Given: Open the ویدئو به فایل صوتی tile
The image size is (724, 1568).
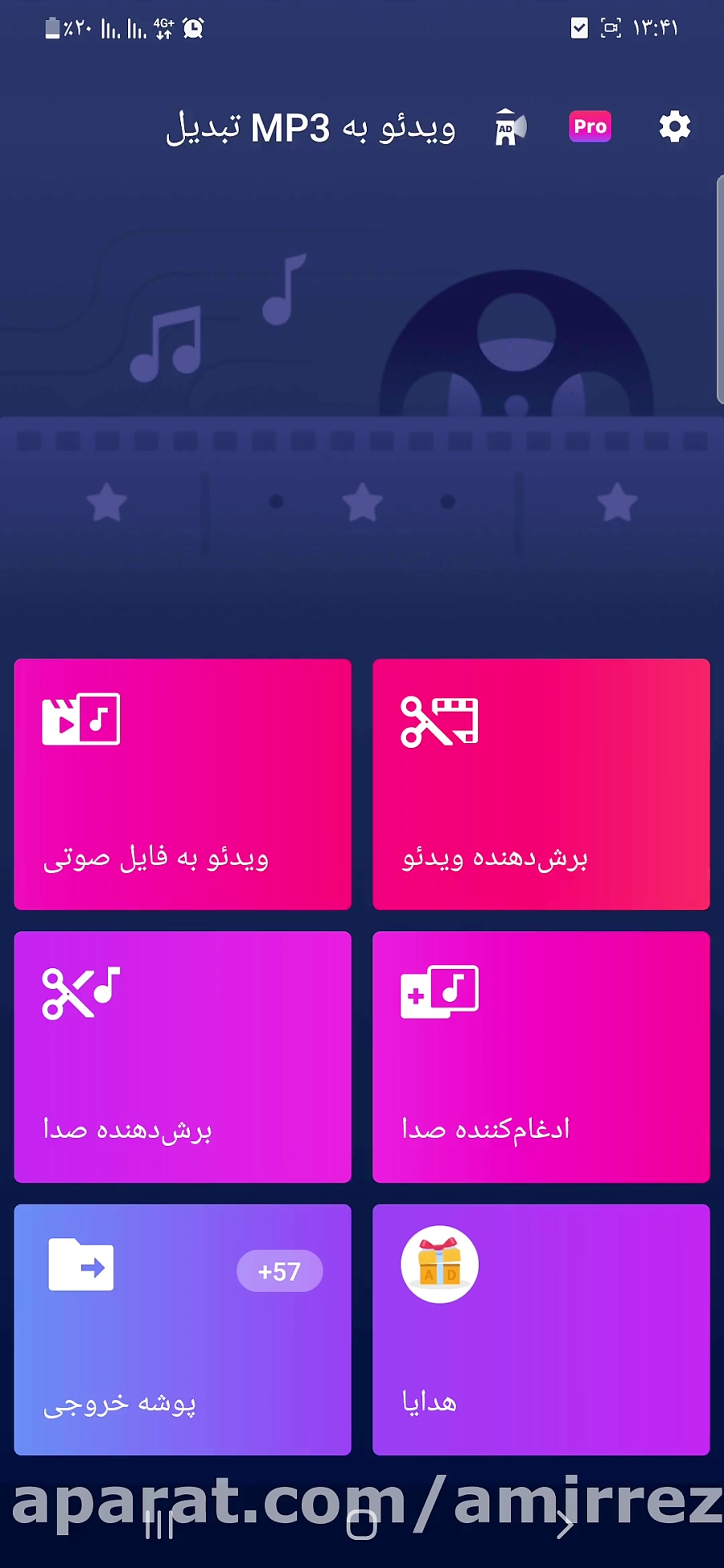Looking at the screenshot, I should 183,784.
